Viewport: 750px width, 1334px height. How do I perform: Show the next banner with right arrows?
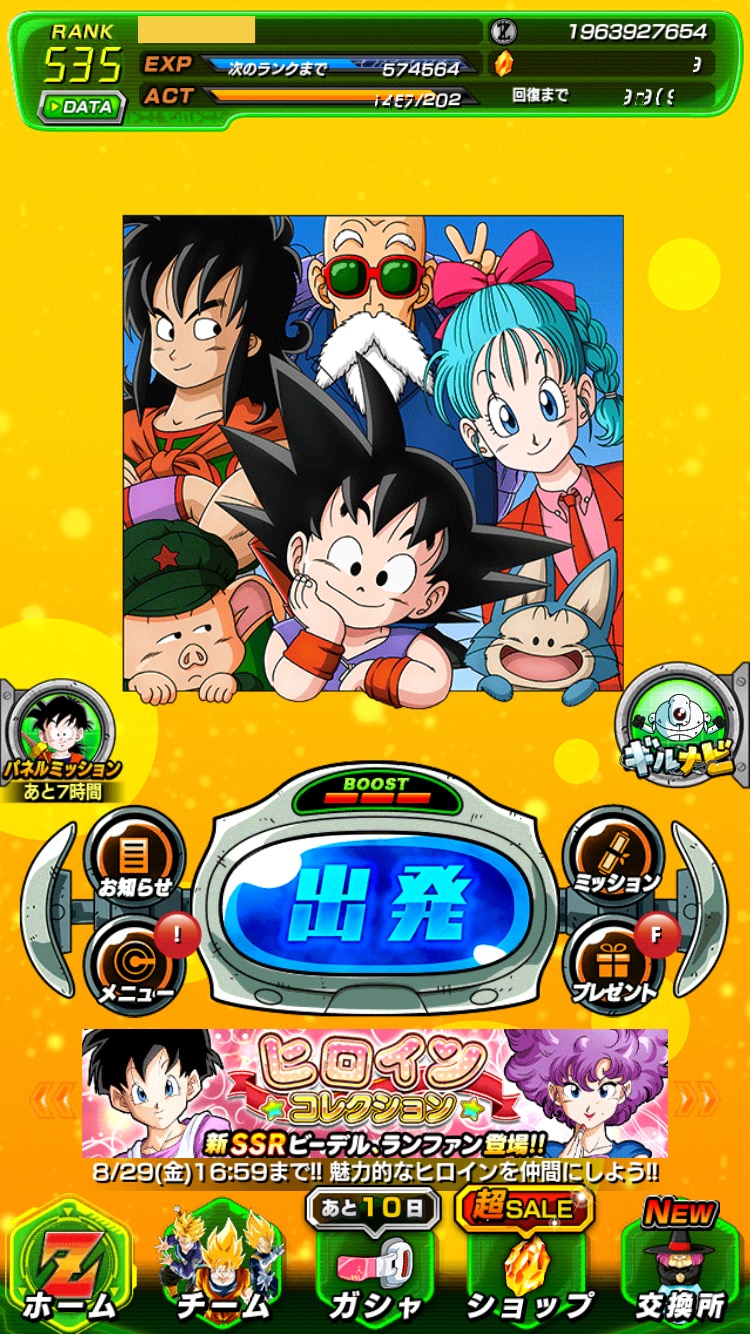[698, 1100]
